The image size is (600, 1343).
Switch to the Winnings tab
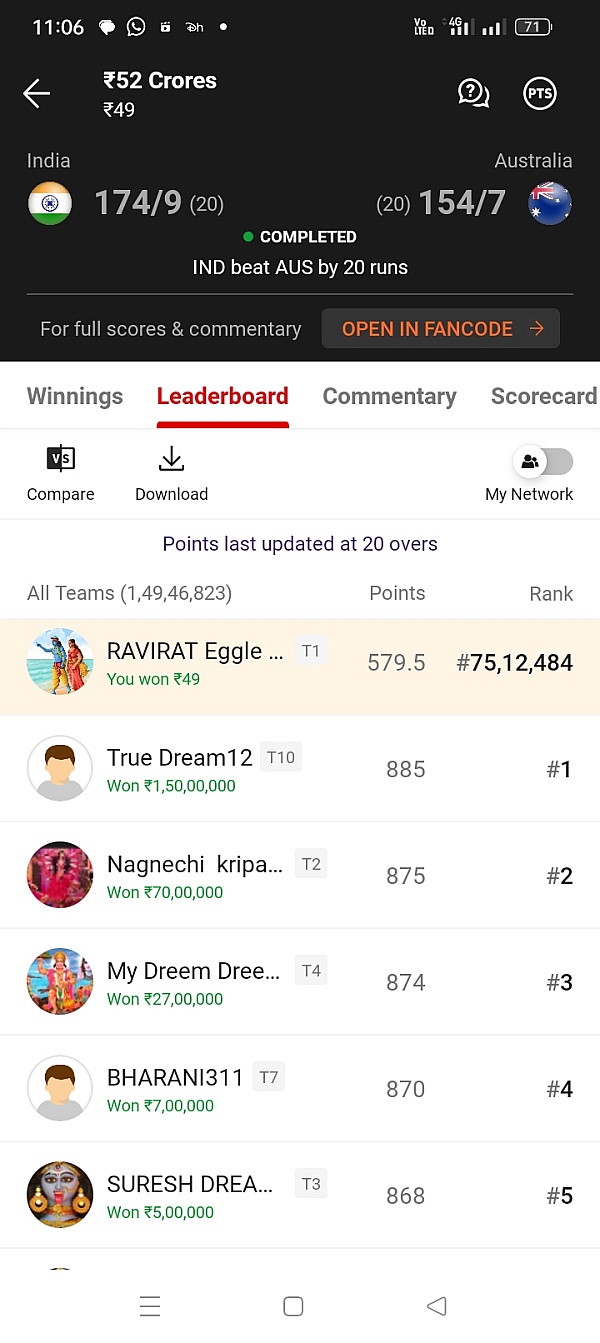tap(75, 396)
